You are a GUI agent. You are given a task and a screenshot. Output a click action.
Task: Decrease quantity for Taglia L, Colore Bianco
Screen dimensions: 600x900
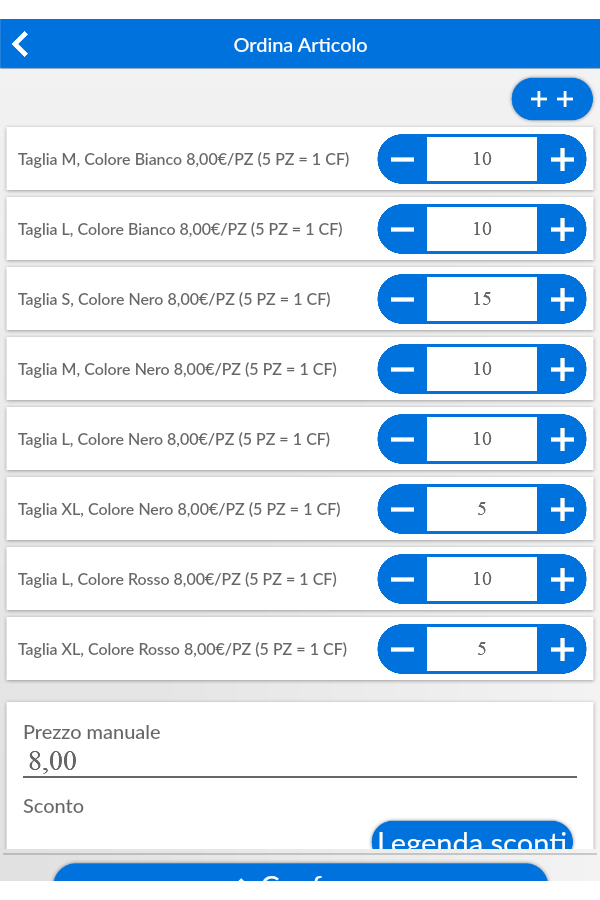(x=402, y=229)
